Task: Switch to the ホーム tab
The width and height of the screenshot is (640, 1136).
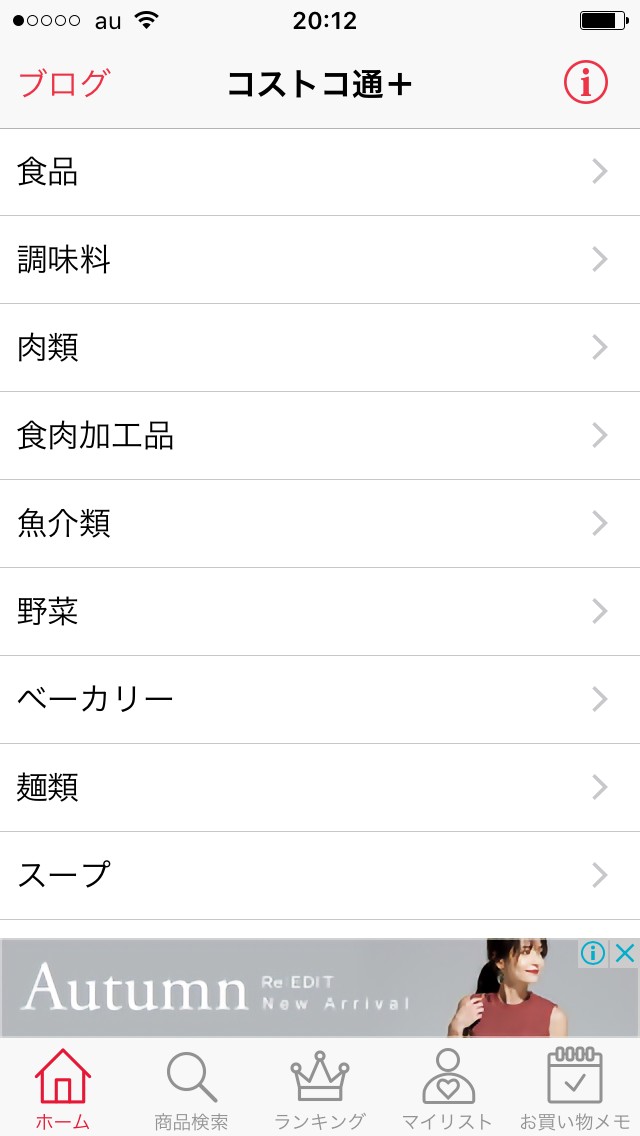Action: pos(63,1088)
